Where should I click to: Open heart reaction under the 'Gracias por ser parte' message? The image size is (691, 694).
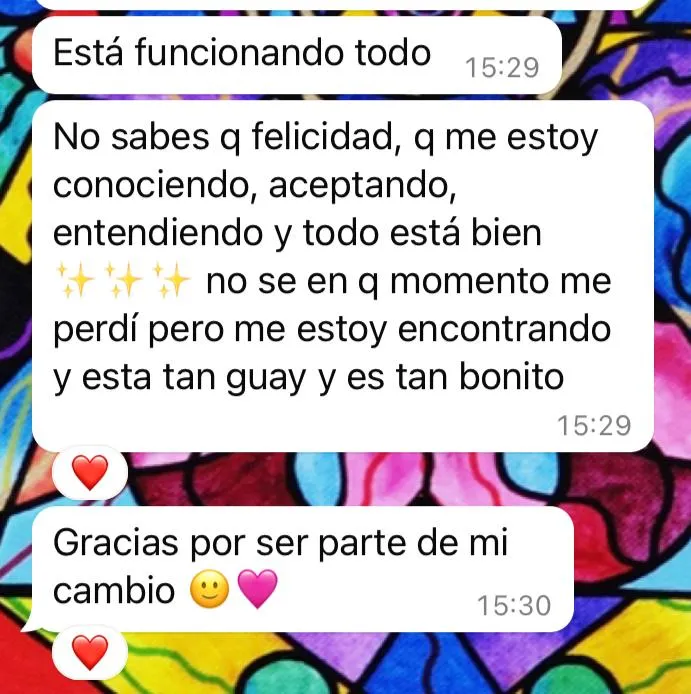90,653
